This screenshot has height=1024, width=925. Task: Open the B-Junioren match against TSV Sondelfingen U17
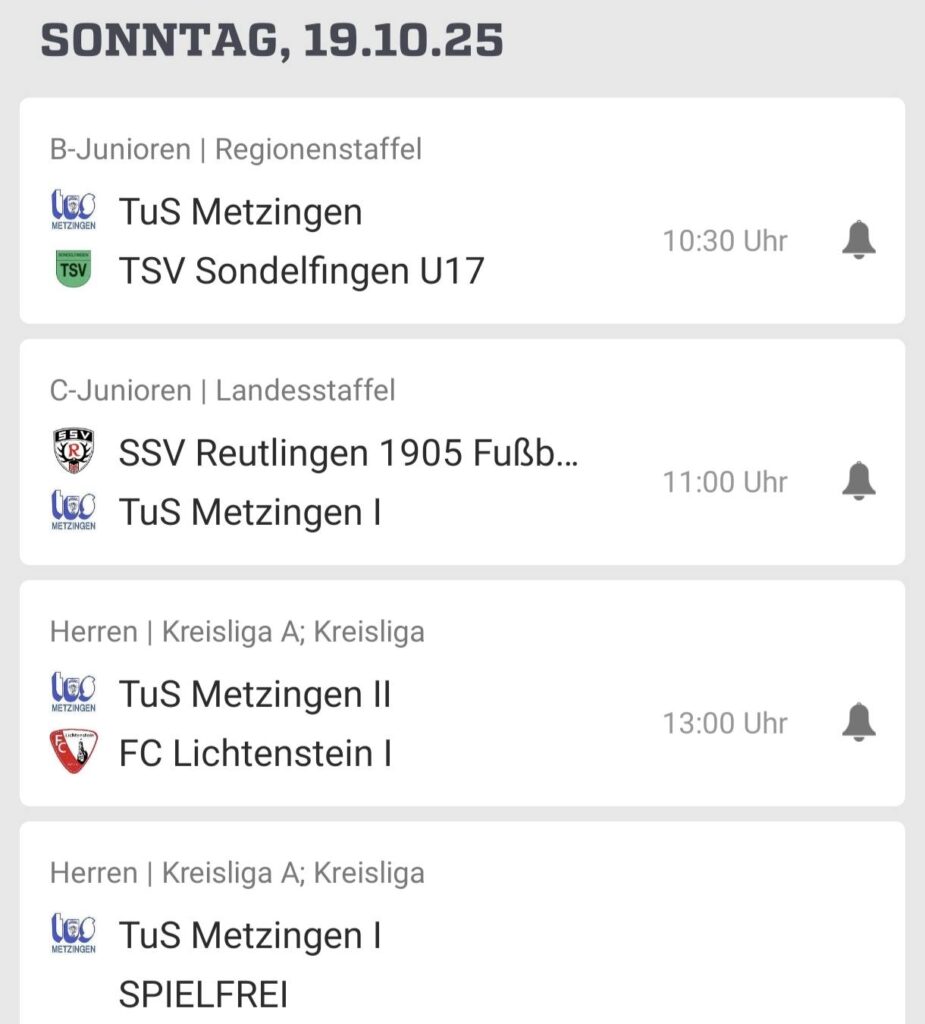point(400,240)
